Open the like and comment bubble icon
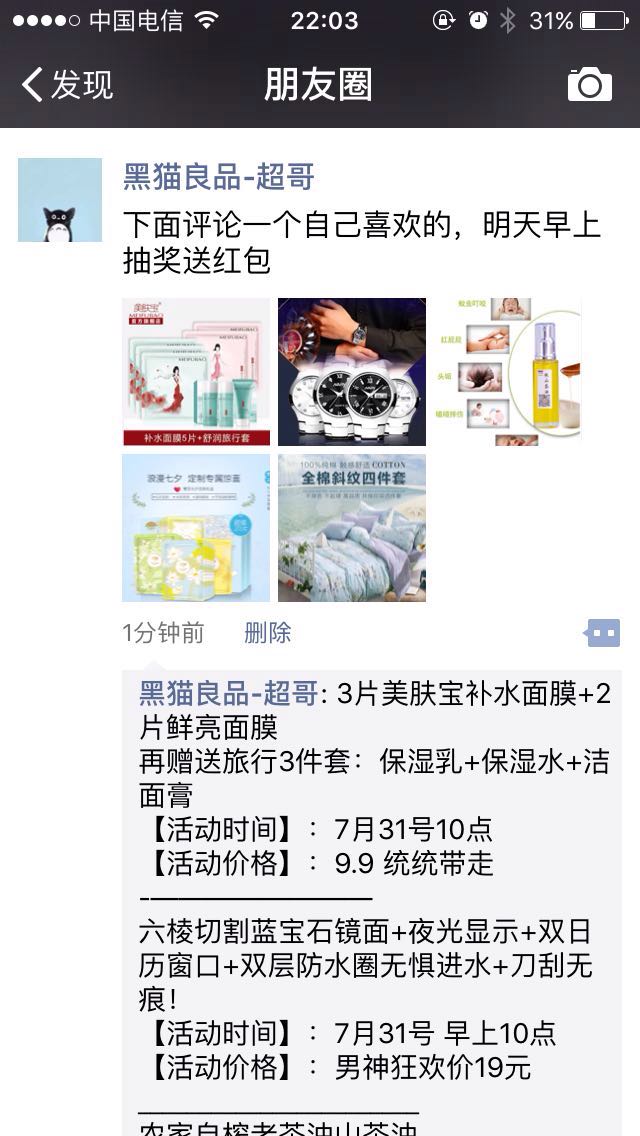 (602, 633)
